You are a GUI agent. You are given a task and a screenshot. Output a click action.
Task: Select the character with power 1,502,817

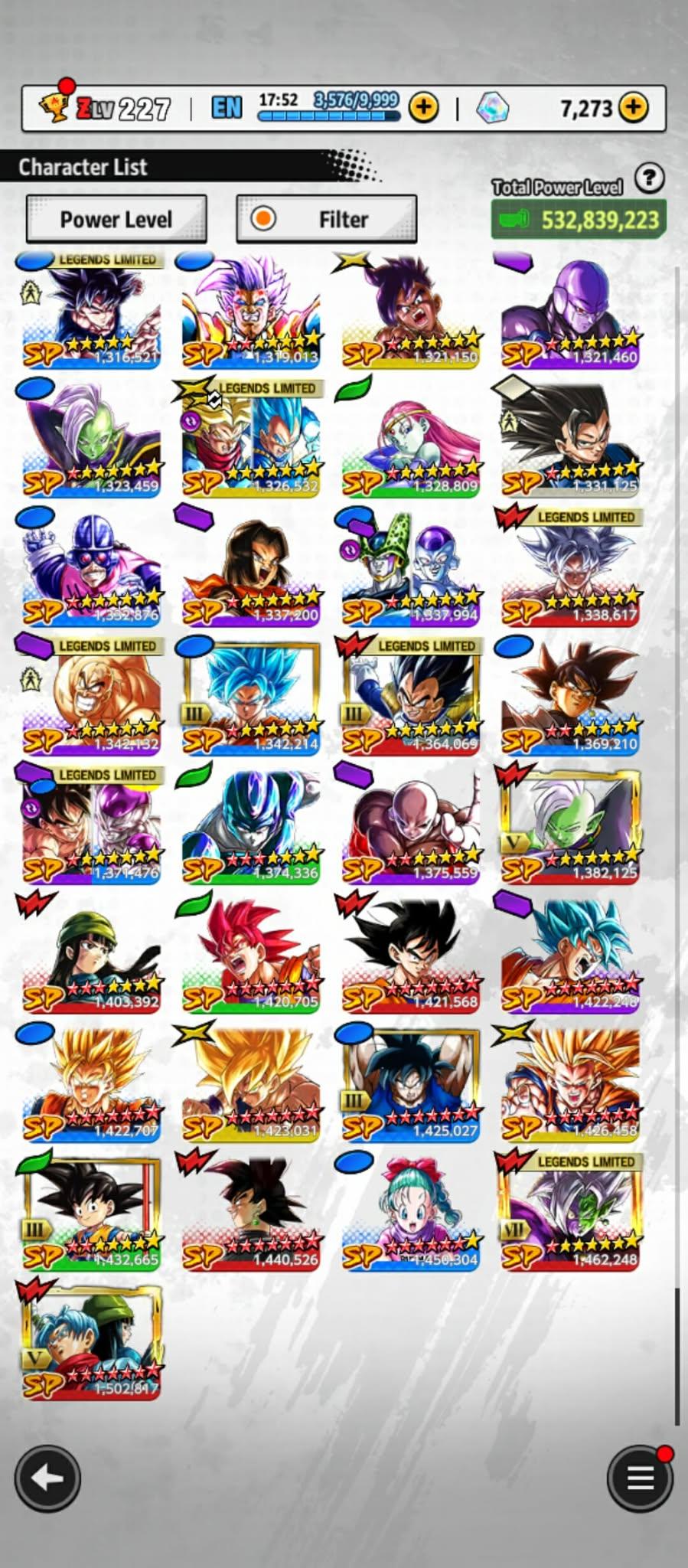92,1342
